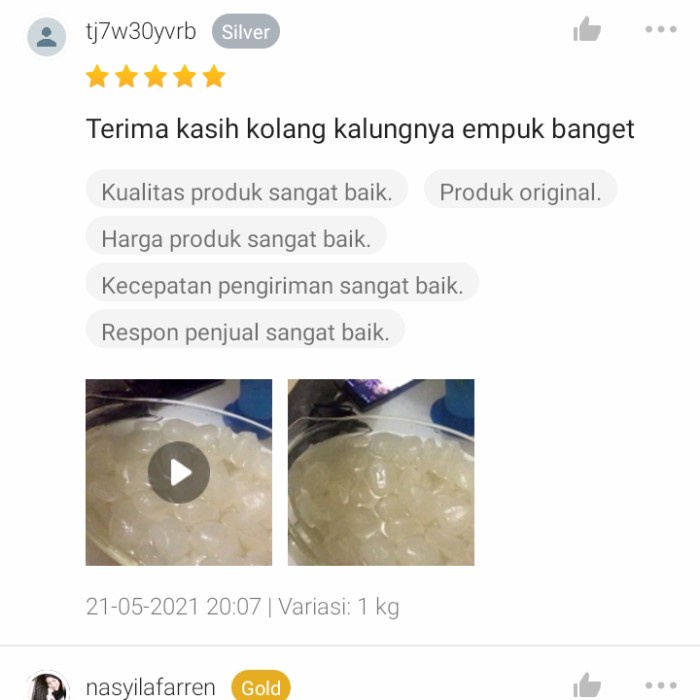Like the review by tj7w30yvrb
The width and height of the screenshot is (700, 700).
[x=587, y=30]
